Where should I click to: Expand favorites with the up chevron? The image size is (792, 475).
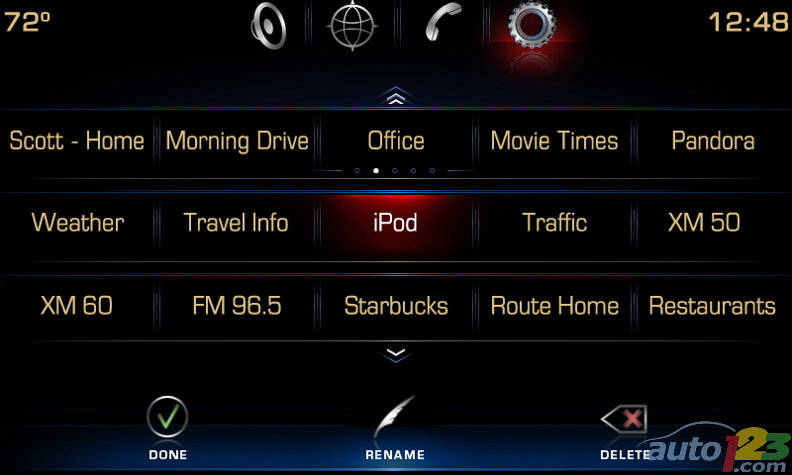click(x=396, y=97)
